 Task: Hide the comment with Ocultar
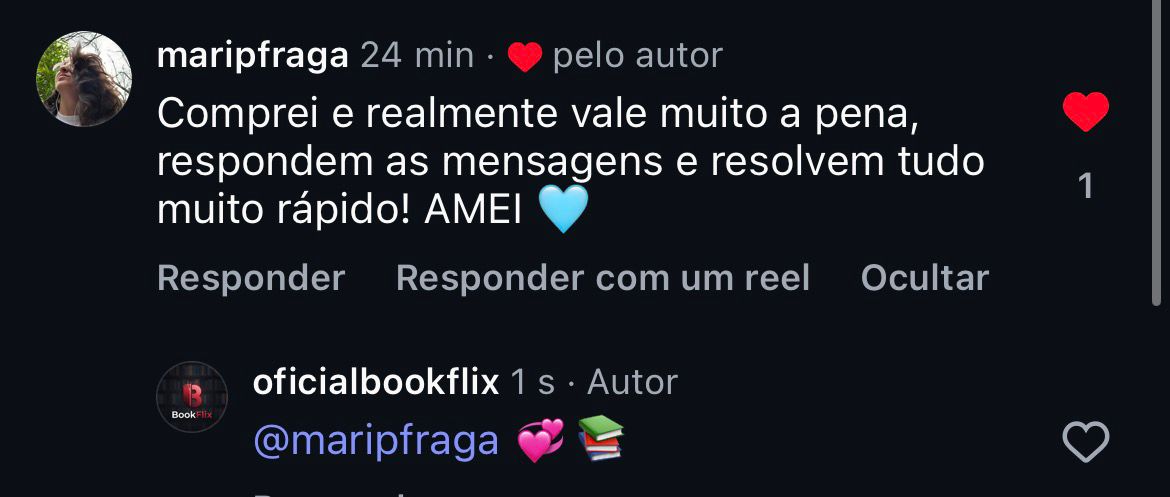tap(924, 278)
